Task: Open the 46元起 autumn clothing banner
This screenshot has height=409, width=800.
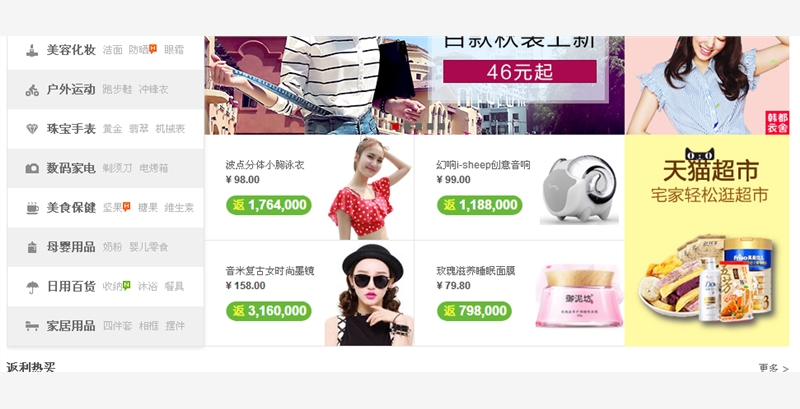Action: (519, 72)
